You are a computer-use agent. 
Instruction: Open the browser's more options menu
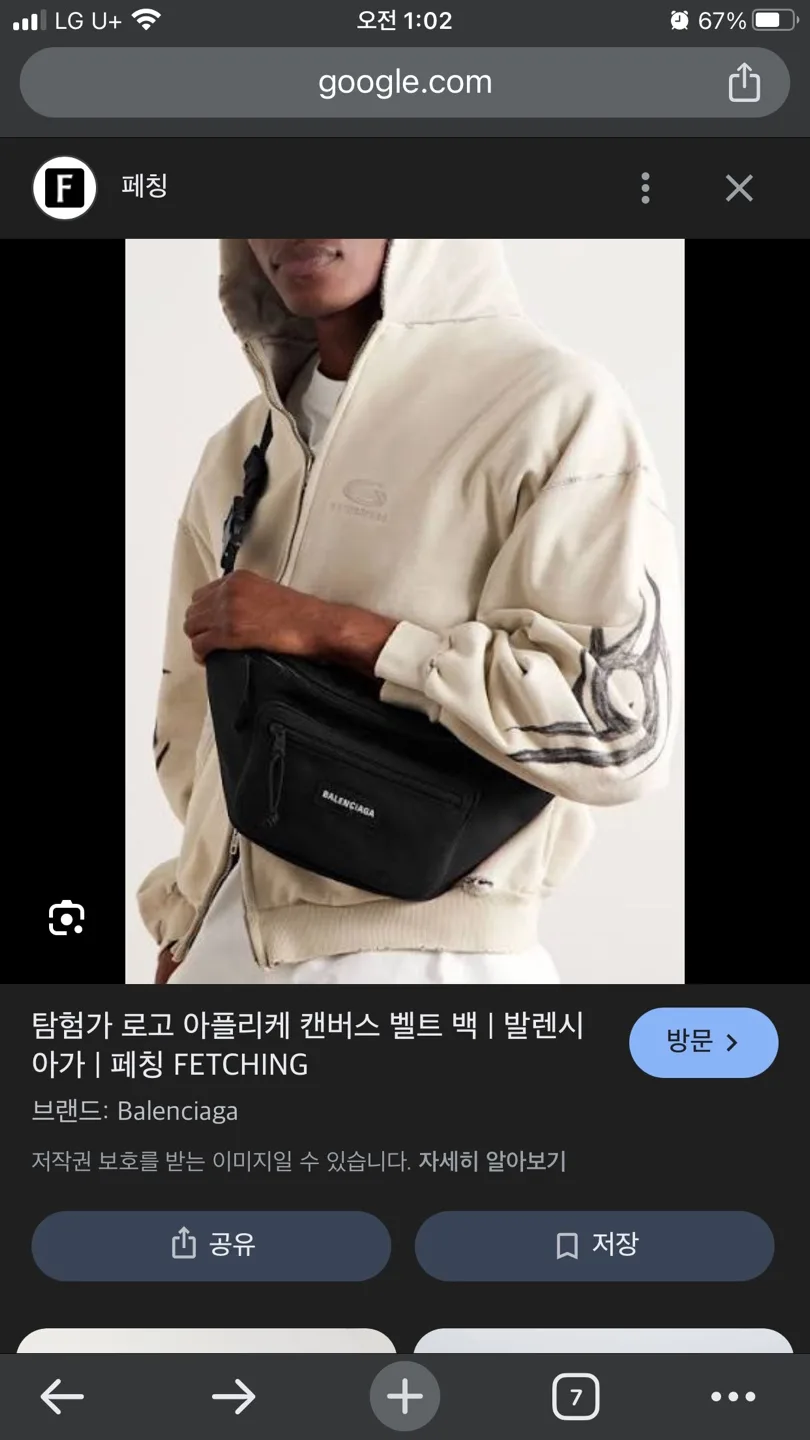point(733,1396)
